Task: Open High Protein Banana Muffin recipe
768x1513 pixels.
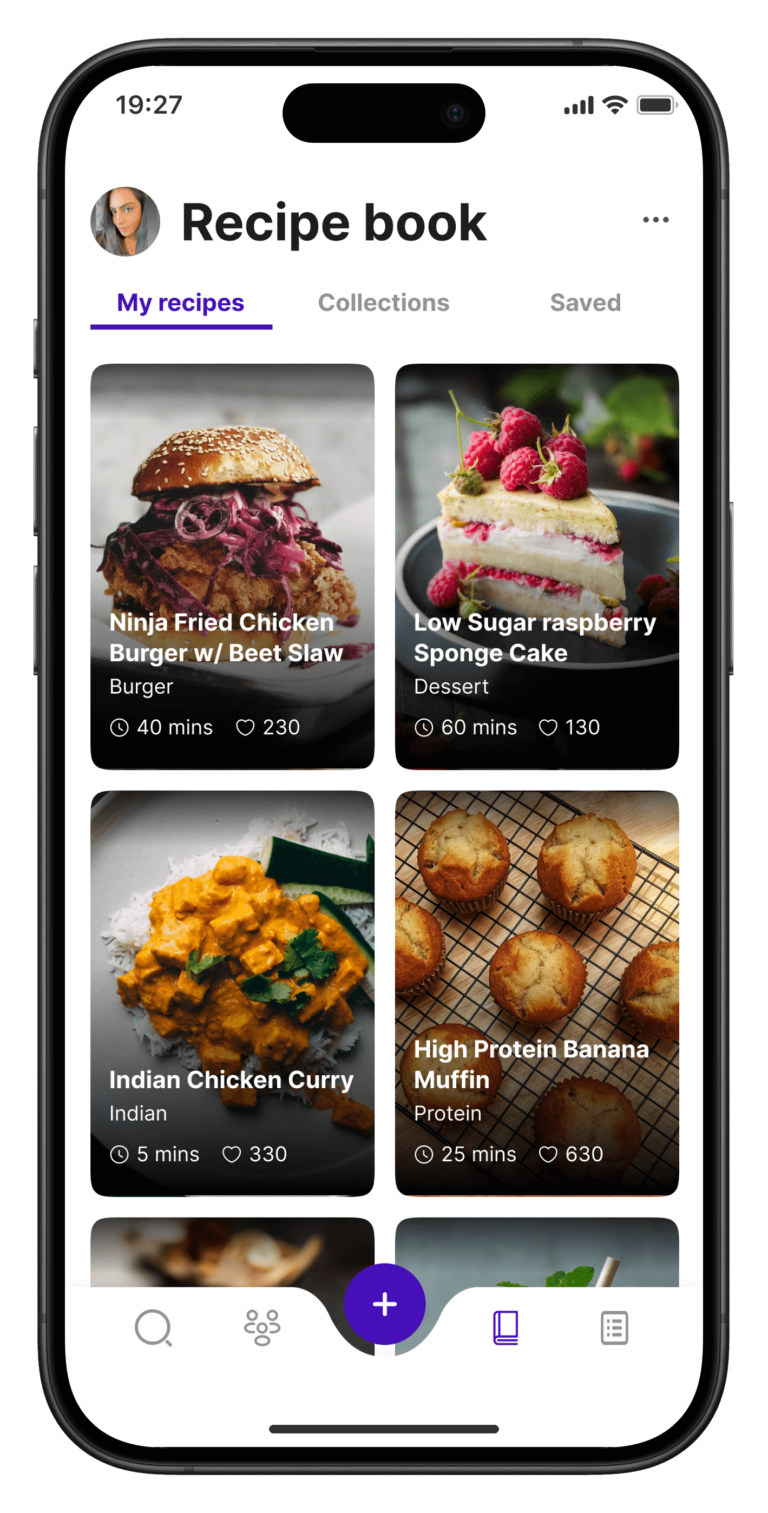Action: click(537, 994)
